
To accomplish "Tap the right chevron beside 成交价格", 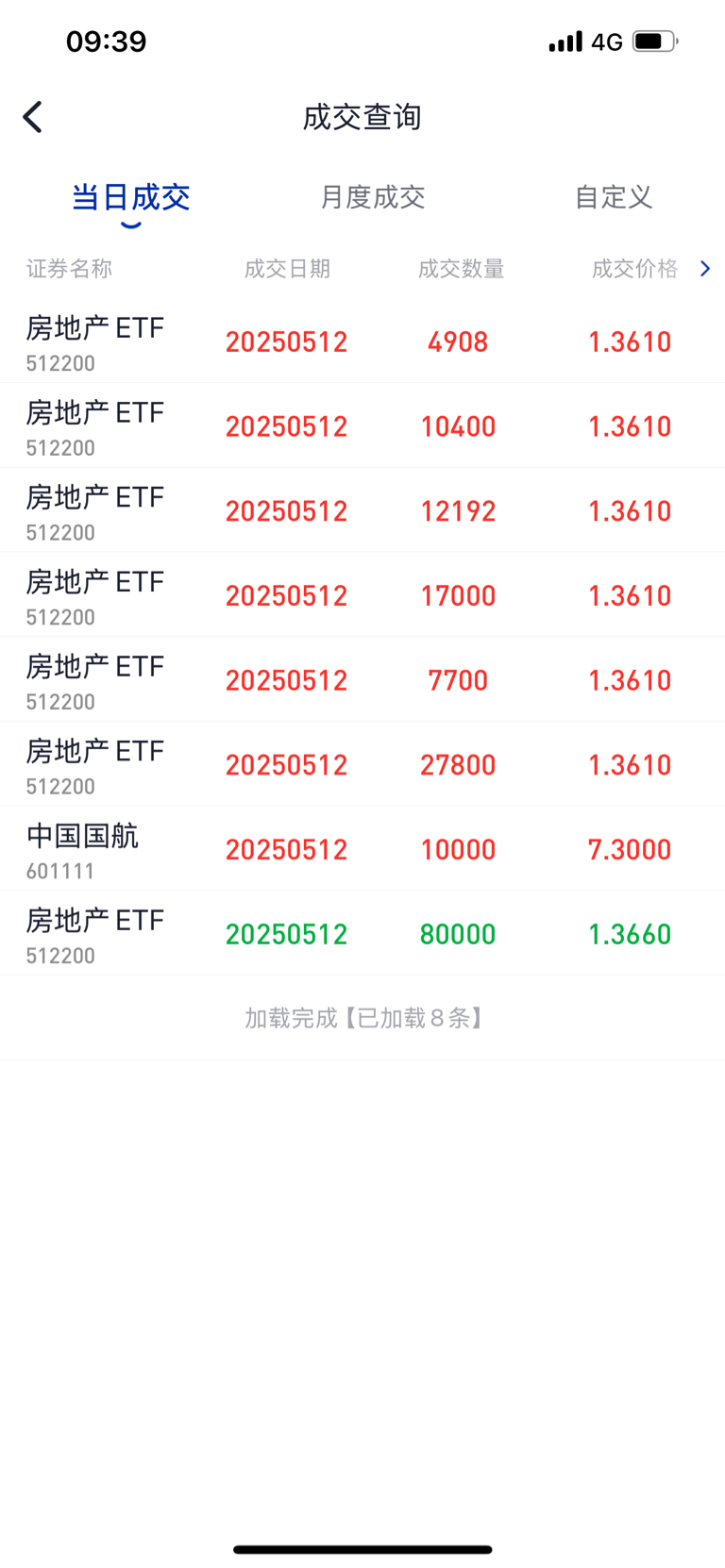I will click(x=705, y=269).
